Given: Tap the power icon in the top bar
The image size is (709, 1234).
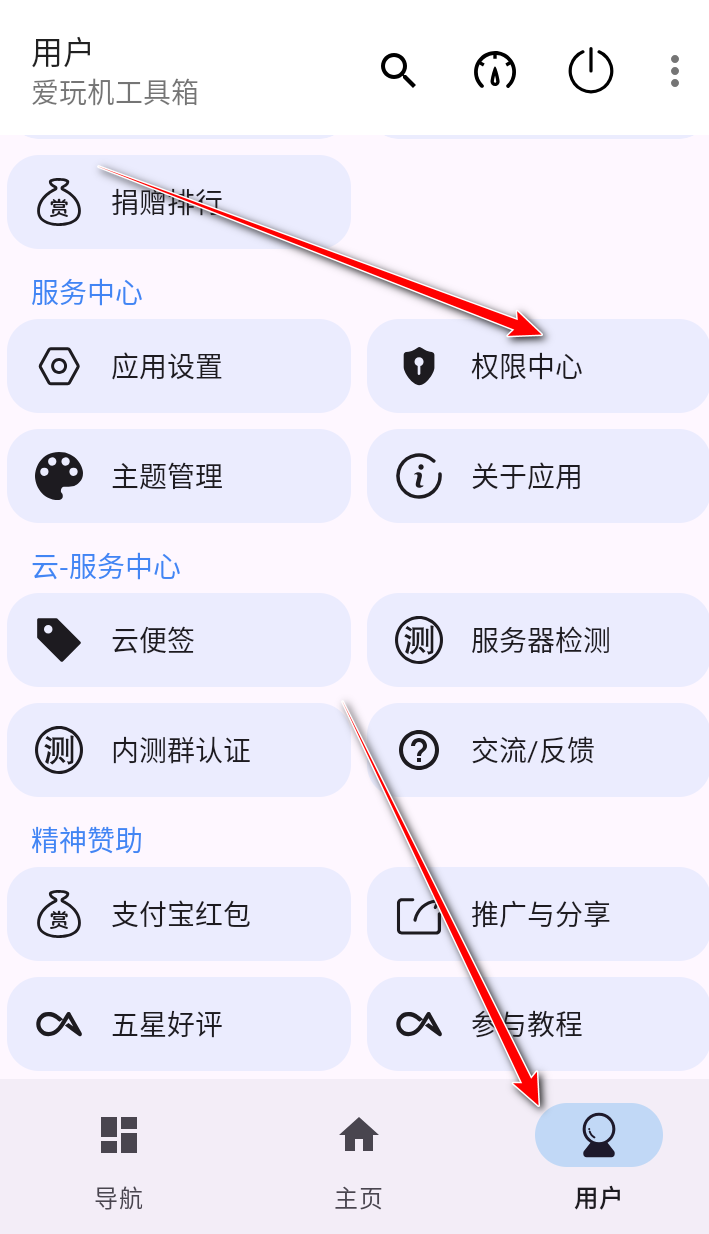Looking at the screenshot, I should coord(590,71).
